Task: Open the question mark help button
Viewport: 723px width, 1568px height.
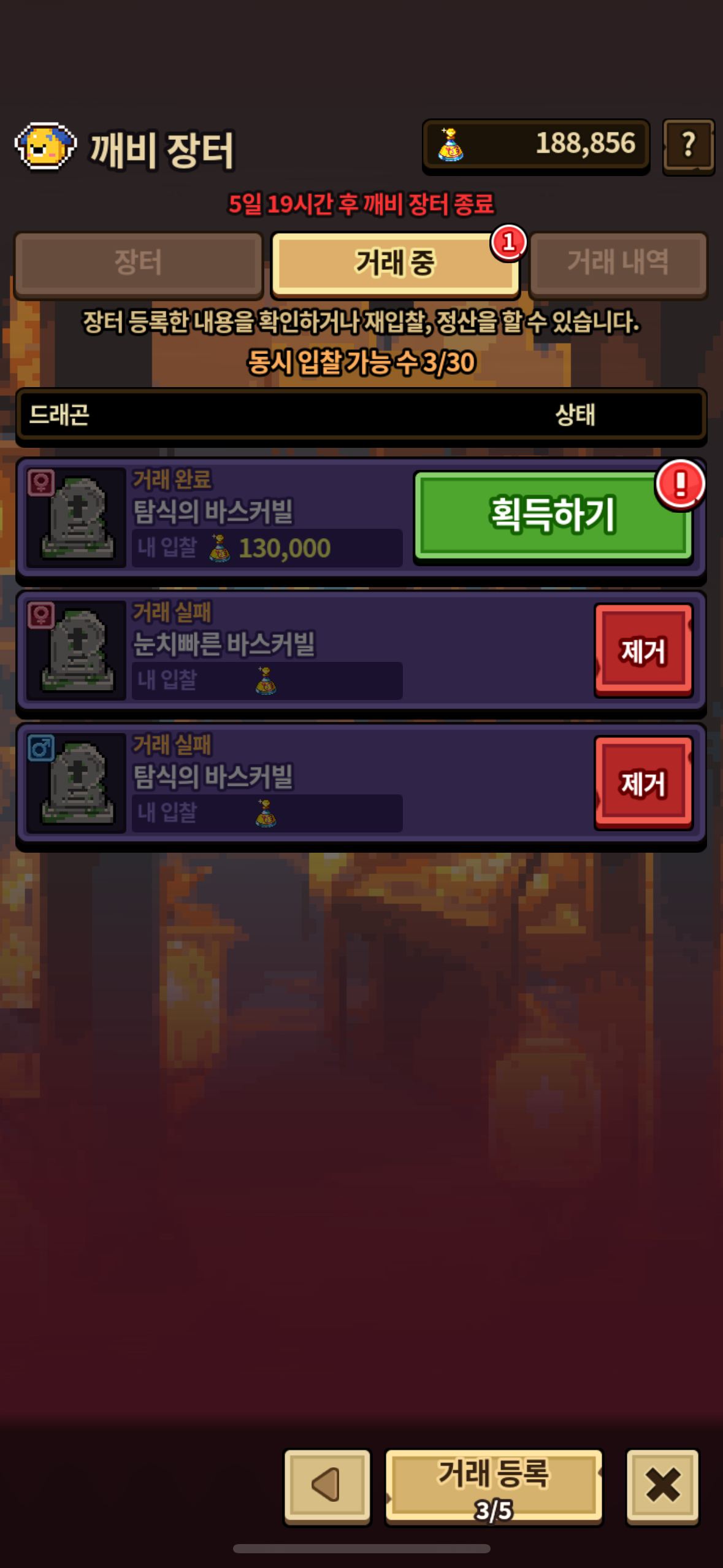Action: [x=689, y=146]
